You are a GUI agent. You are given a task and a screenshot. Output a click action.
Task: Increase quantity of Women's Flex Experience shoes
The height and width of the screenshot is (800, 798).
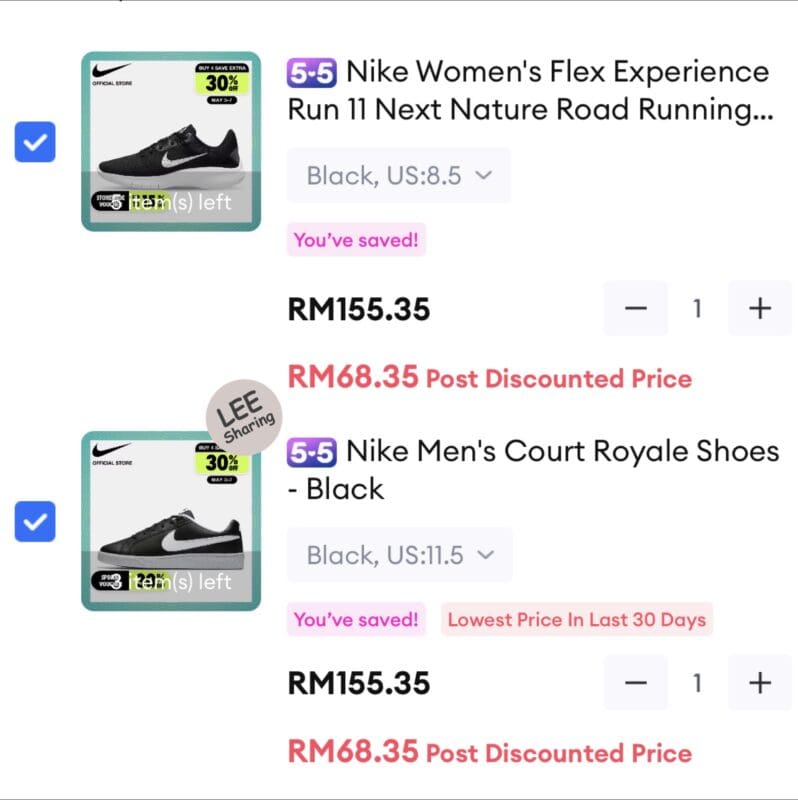[x=760, y=308]
